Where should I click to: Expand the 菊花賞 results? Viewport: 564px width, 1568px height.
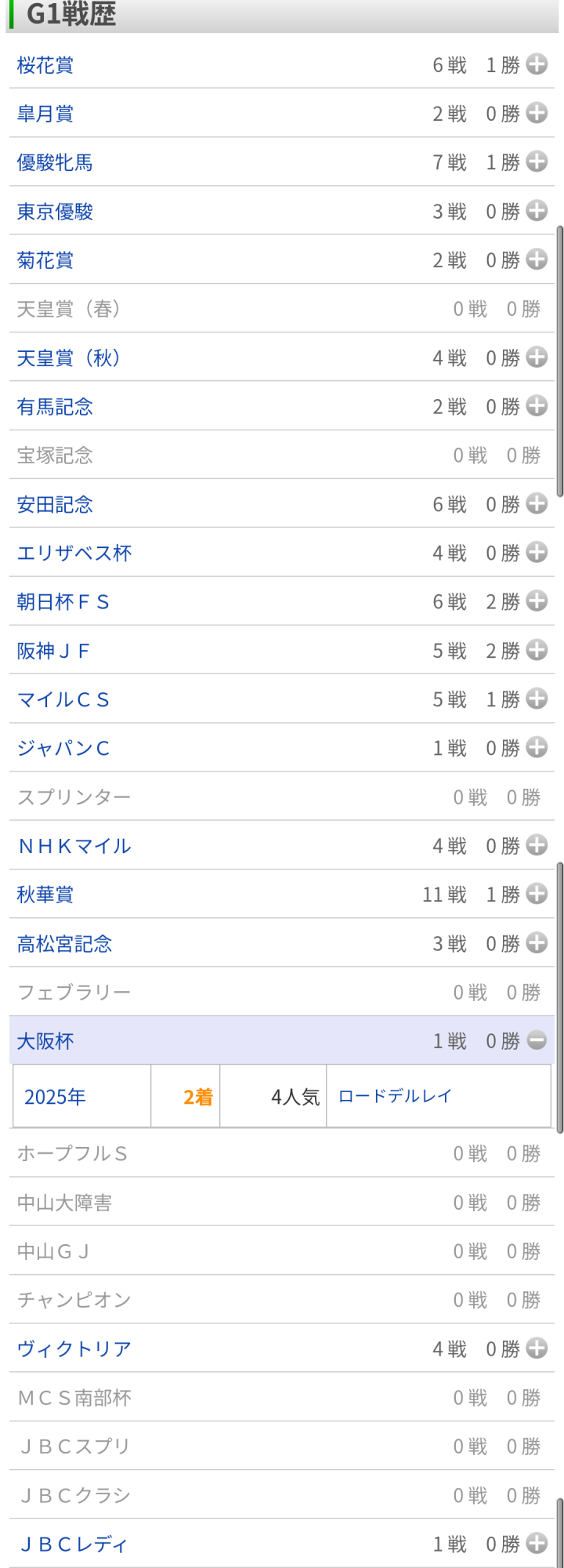tap(537, 259)
